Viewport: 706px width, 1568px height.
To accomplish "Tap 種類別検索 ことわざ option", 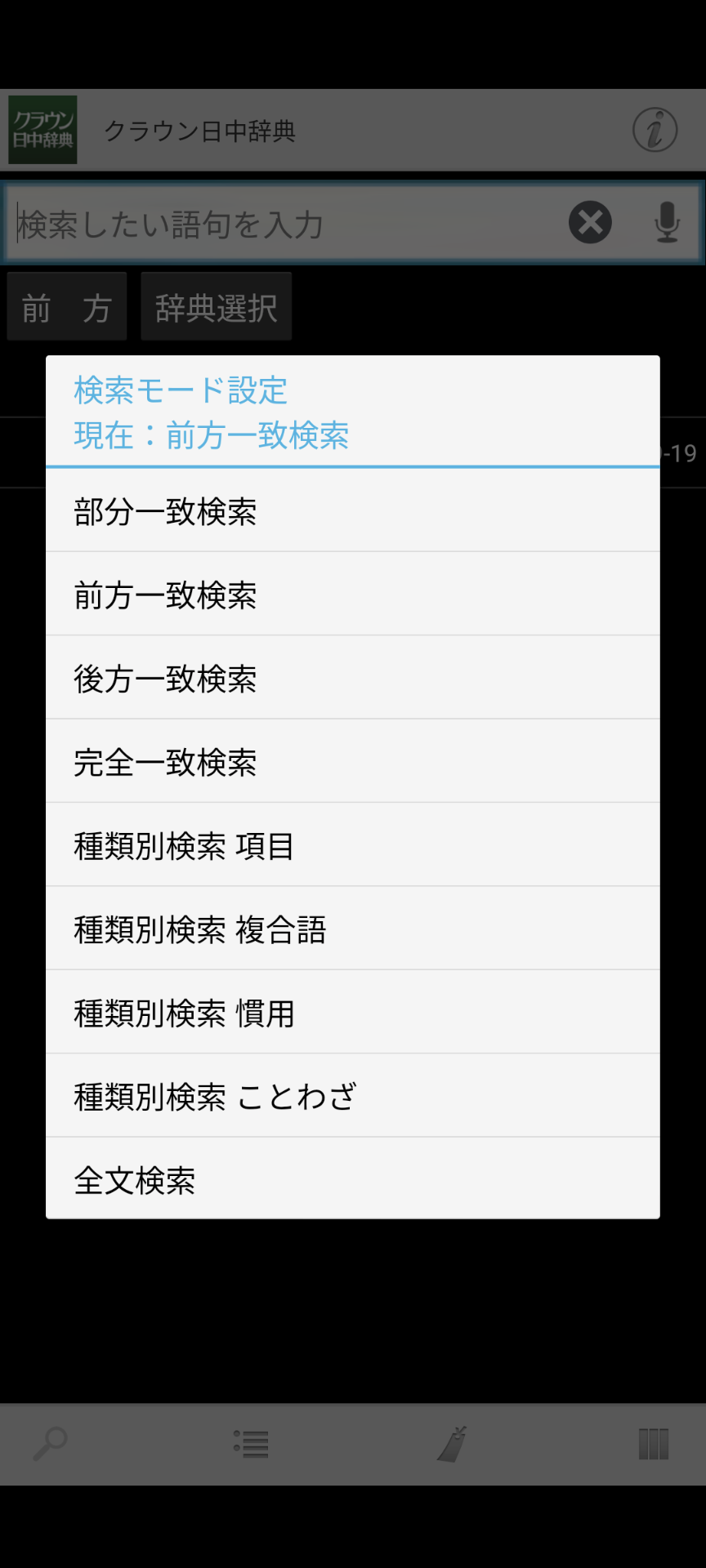I will point(352,1096).
